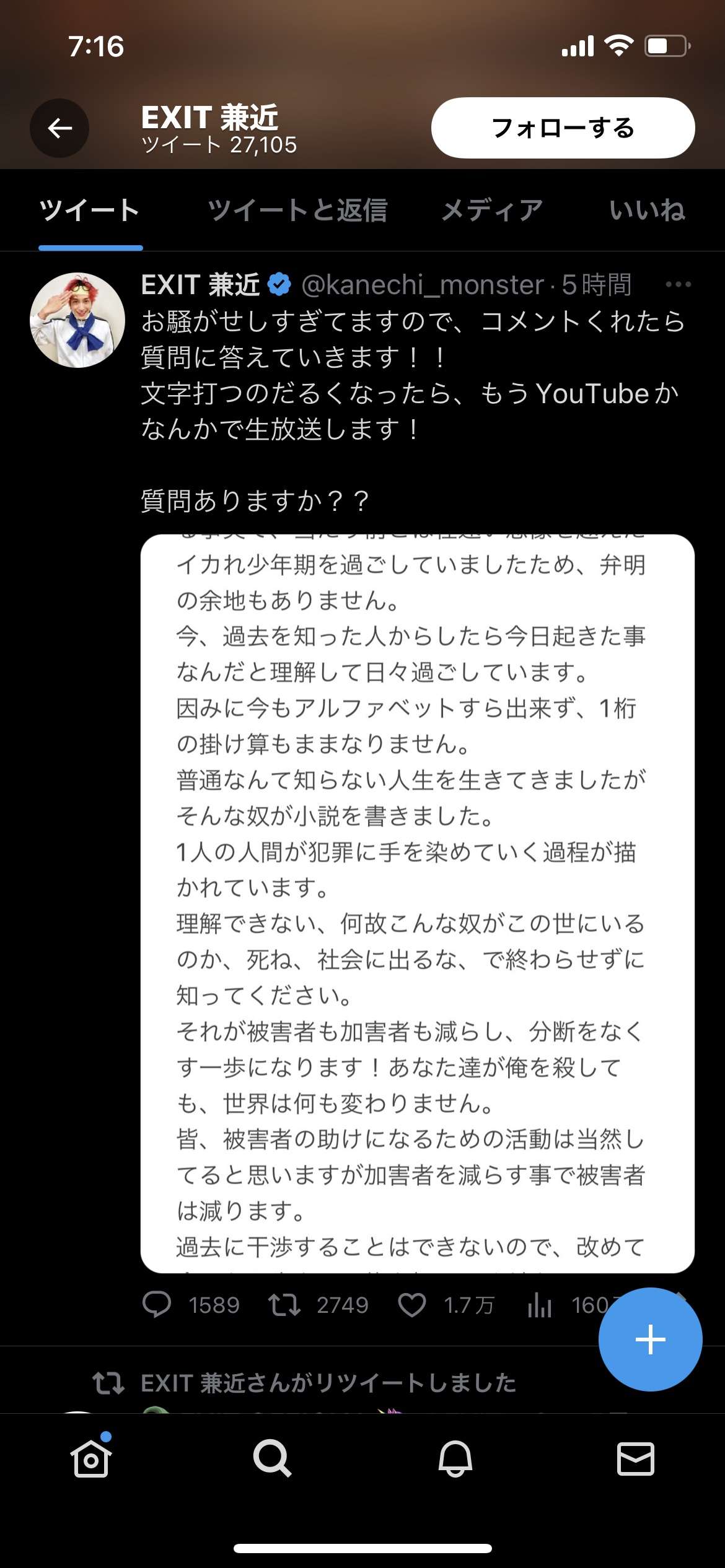Open the attached text image in the tweet
Image resolution: width=725 pixels, height=1568 pixels.
[x=417, y=904]
